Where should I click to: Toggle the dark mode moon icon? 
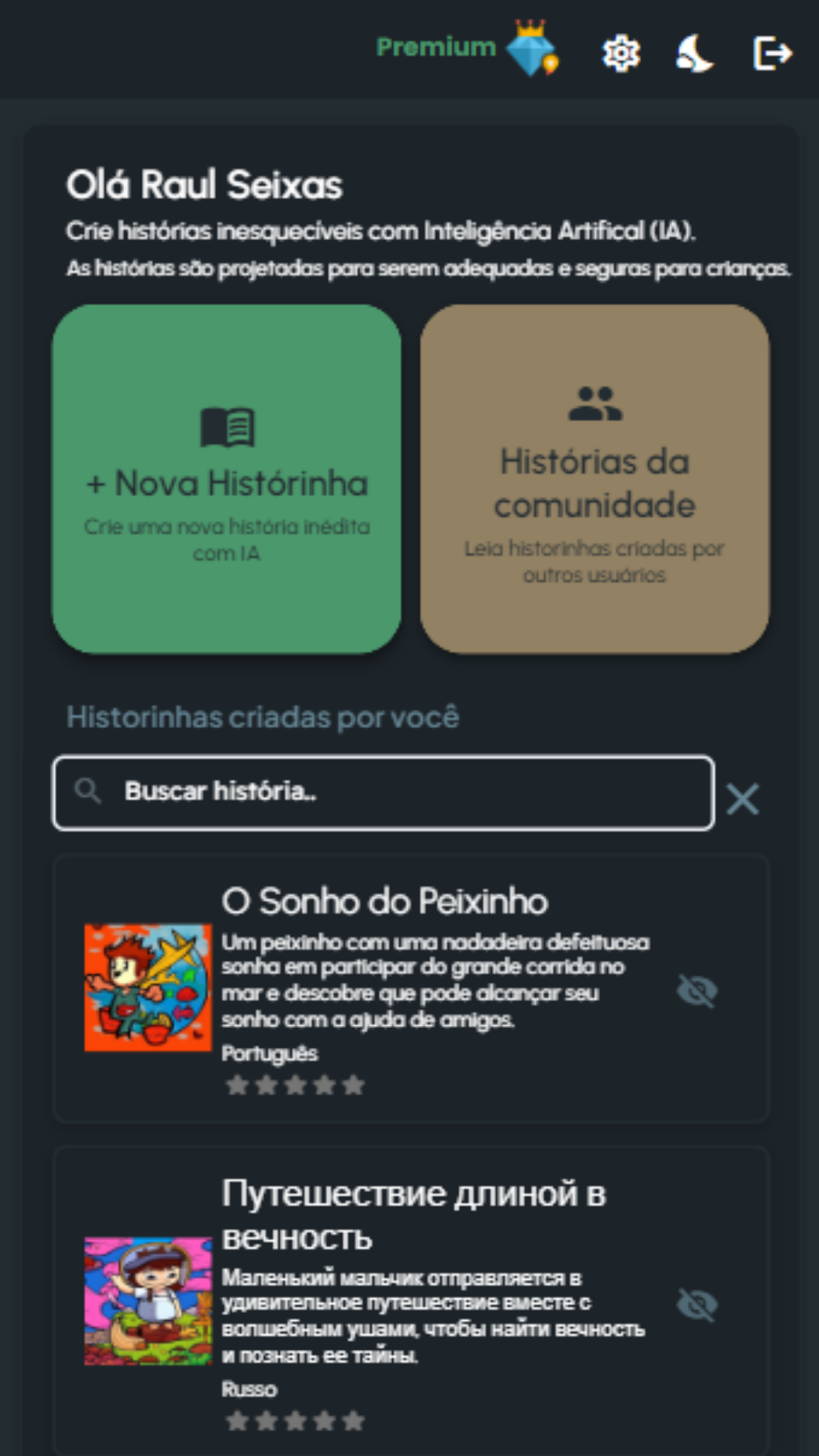coord(694,53)
